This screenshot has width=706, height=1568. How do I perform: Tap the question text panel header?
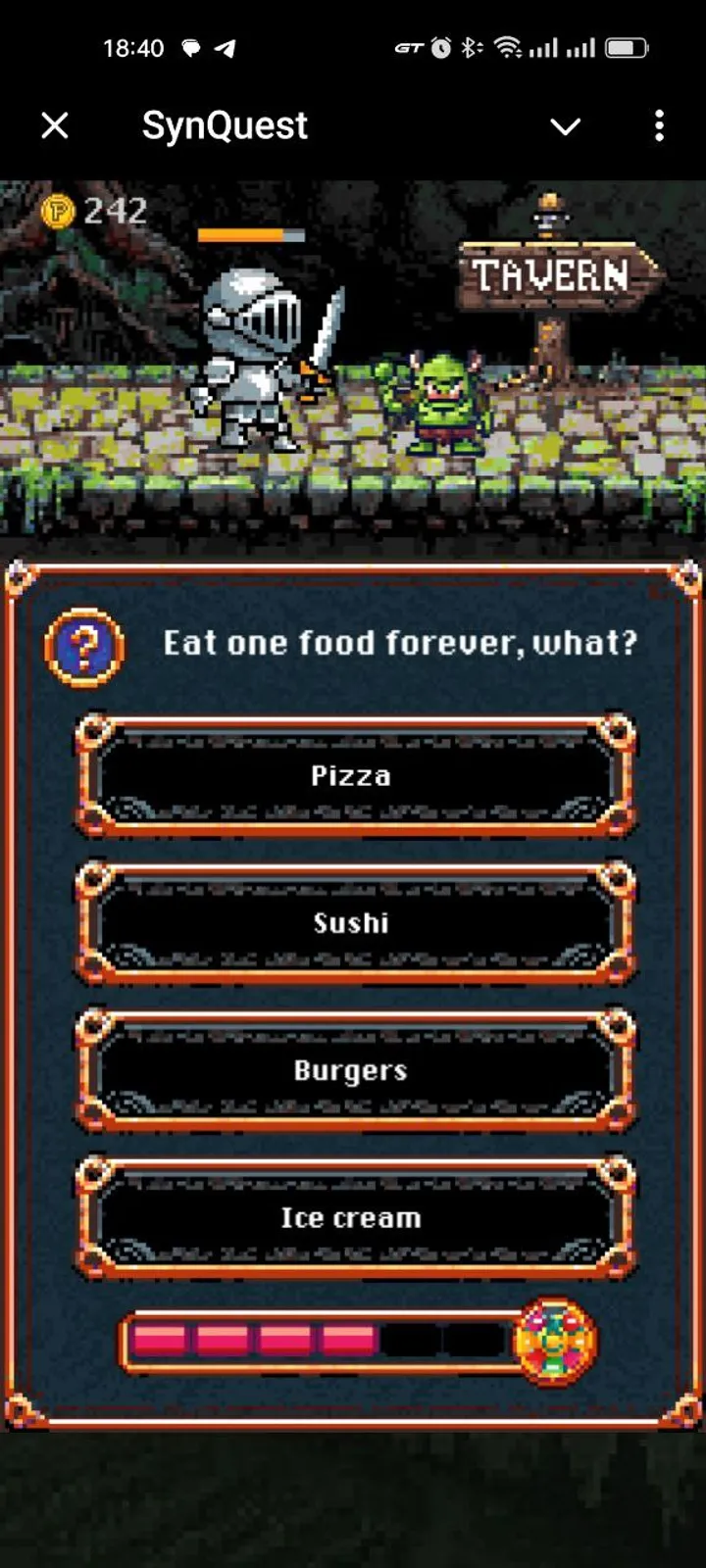(402, 642)
